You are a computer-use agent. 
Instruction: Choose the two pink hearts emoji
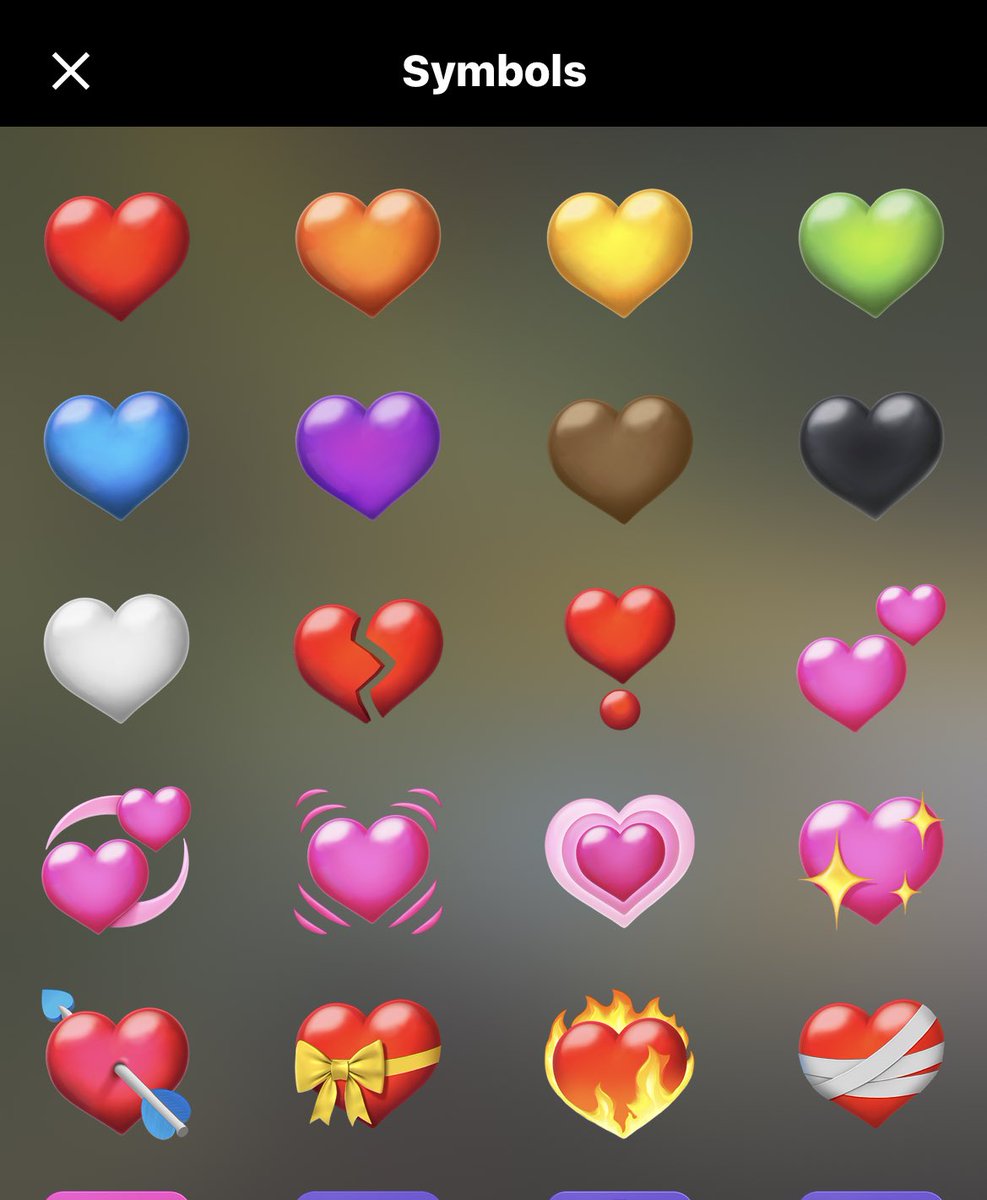[868, 660]
